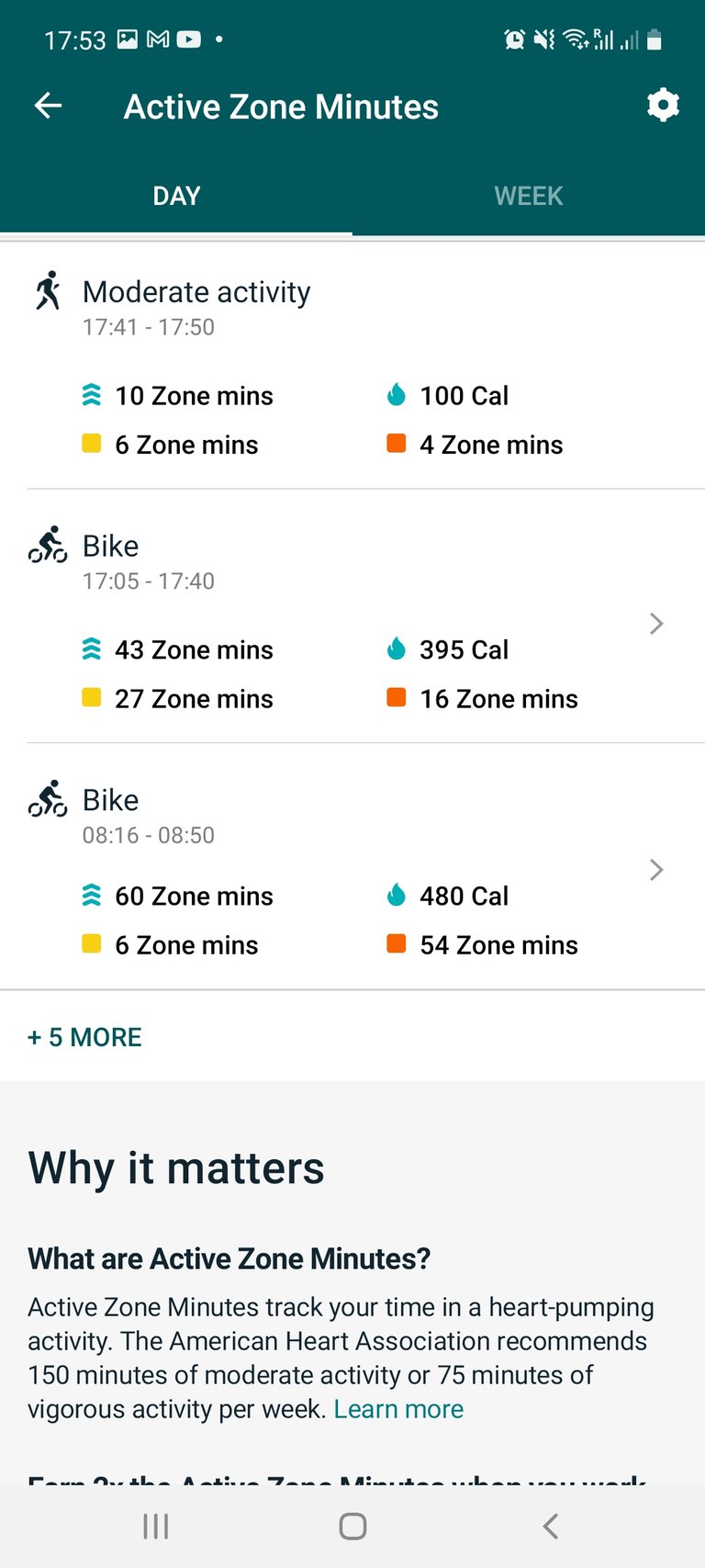This screenshot has width=705, height=1568.
Task: Open the Bike activity from 08:16 - 08:50
Action: tap(352, 867)
